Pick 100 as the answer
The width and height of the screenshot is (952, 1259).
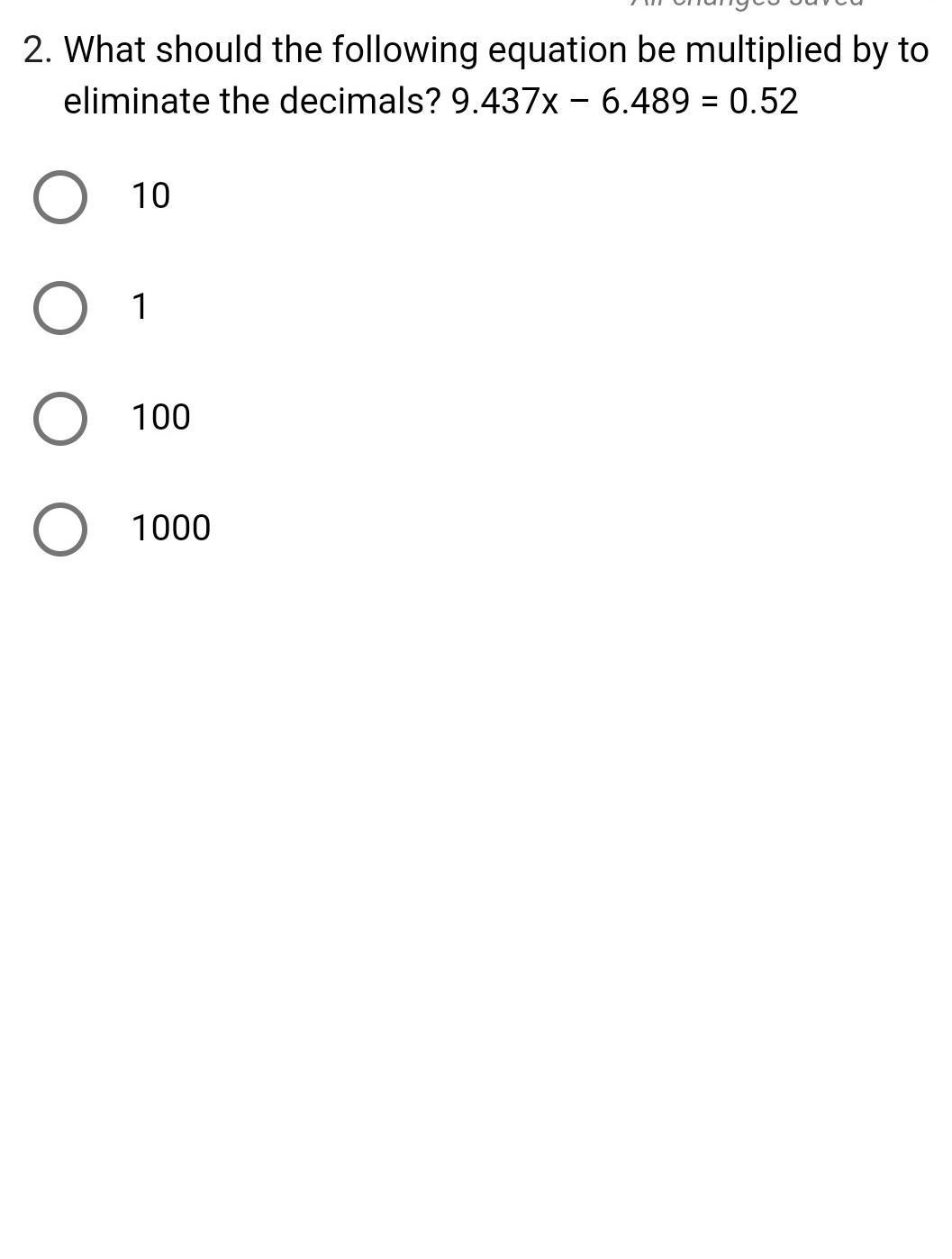[x=60, y=419]
